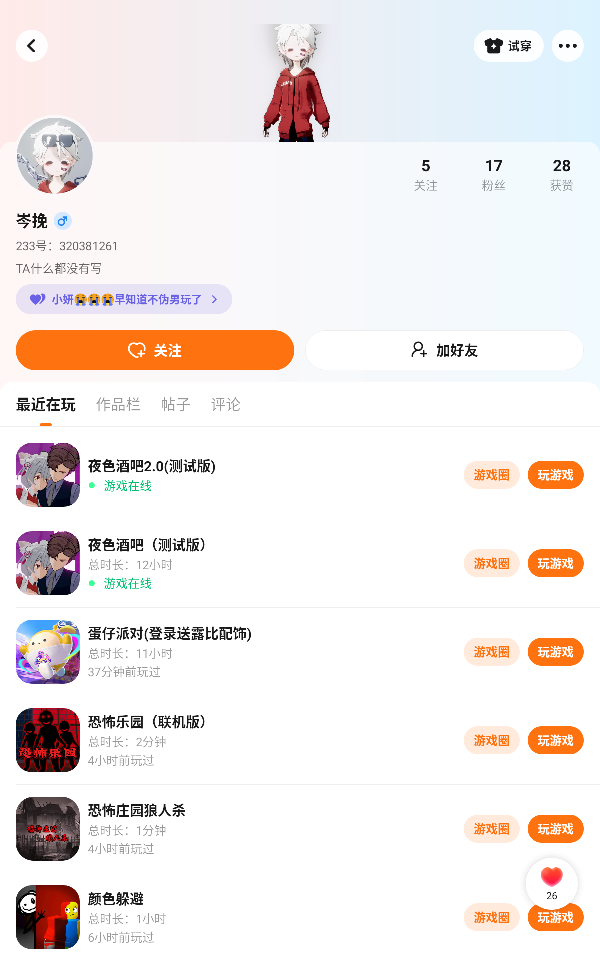Viewport: 600px width, 960px height.
Task: Switch to the 评论 tab
Action: click(x=226, y=405)
